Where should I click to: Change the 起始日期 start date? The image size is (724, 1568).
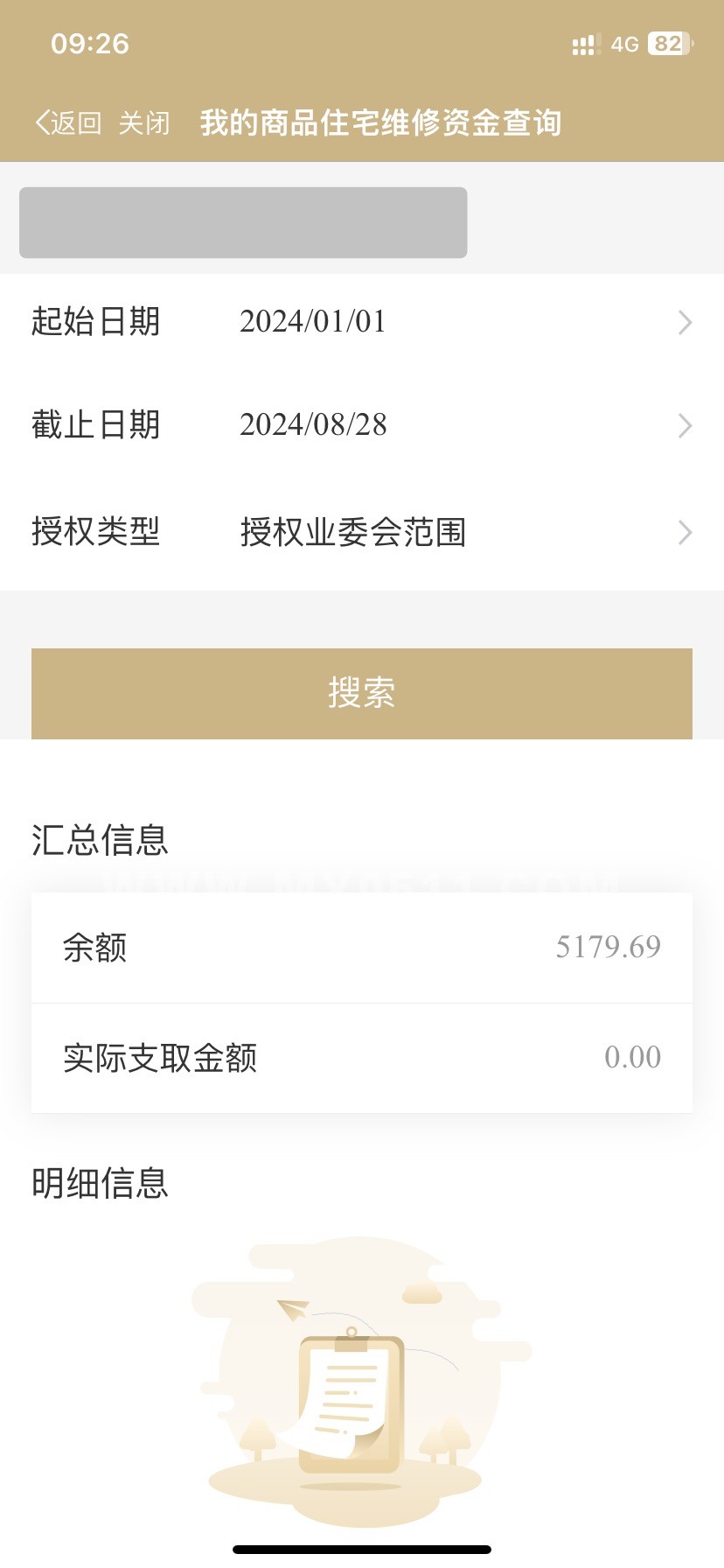point(362,322)
